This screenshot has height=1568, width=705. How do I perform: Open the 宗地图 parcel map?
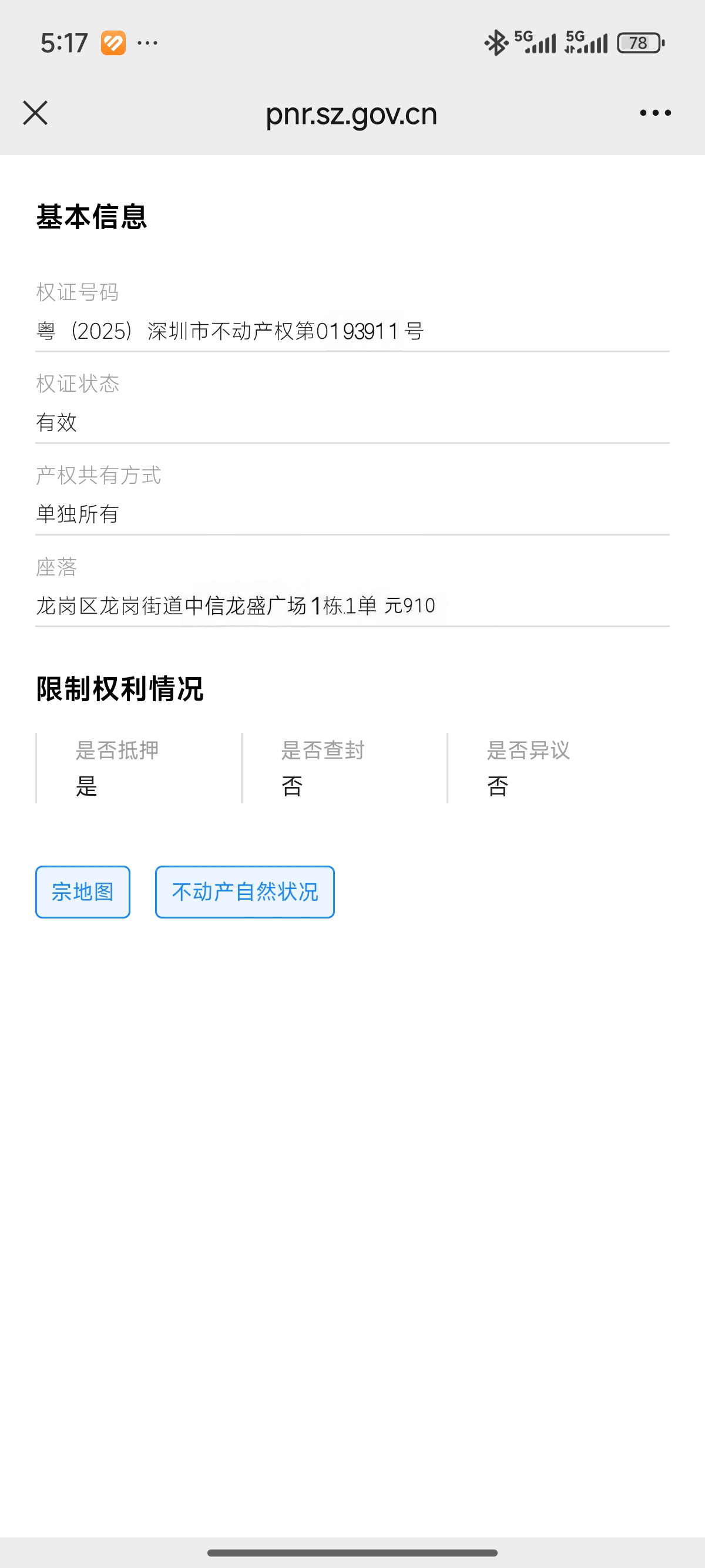coord(83,891)
